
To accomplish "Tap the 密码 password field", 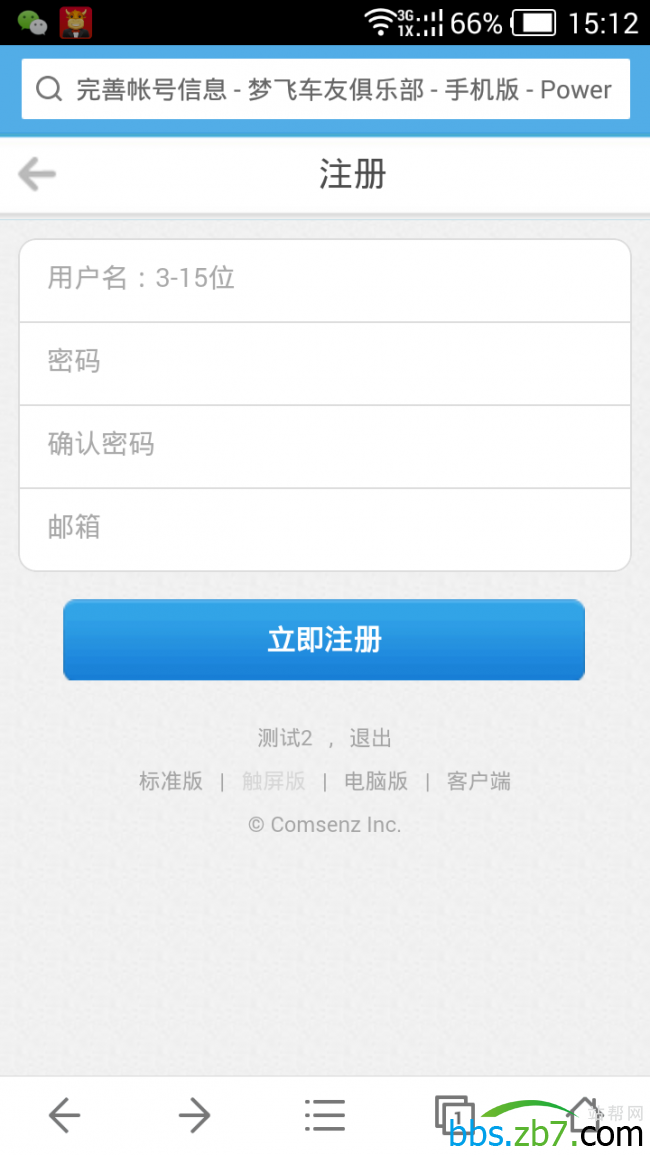I will pos(325,361).
